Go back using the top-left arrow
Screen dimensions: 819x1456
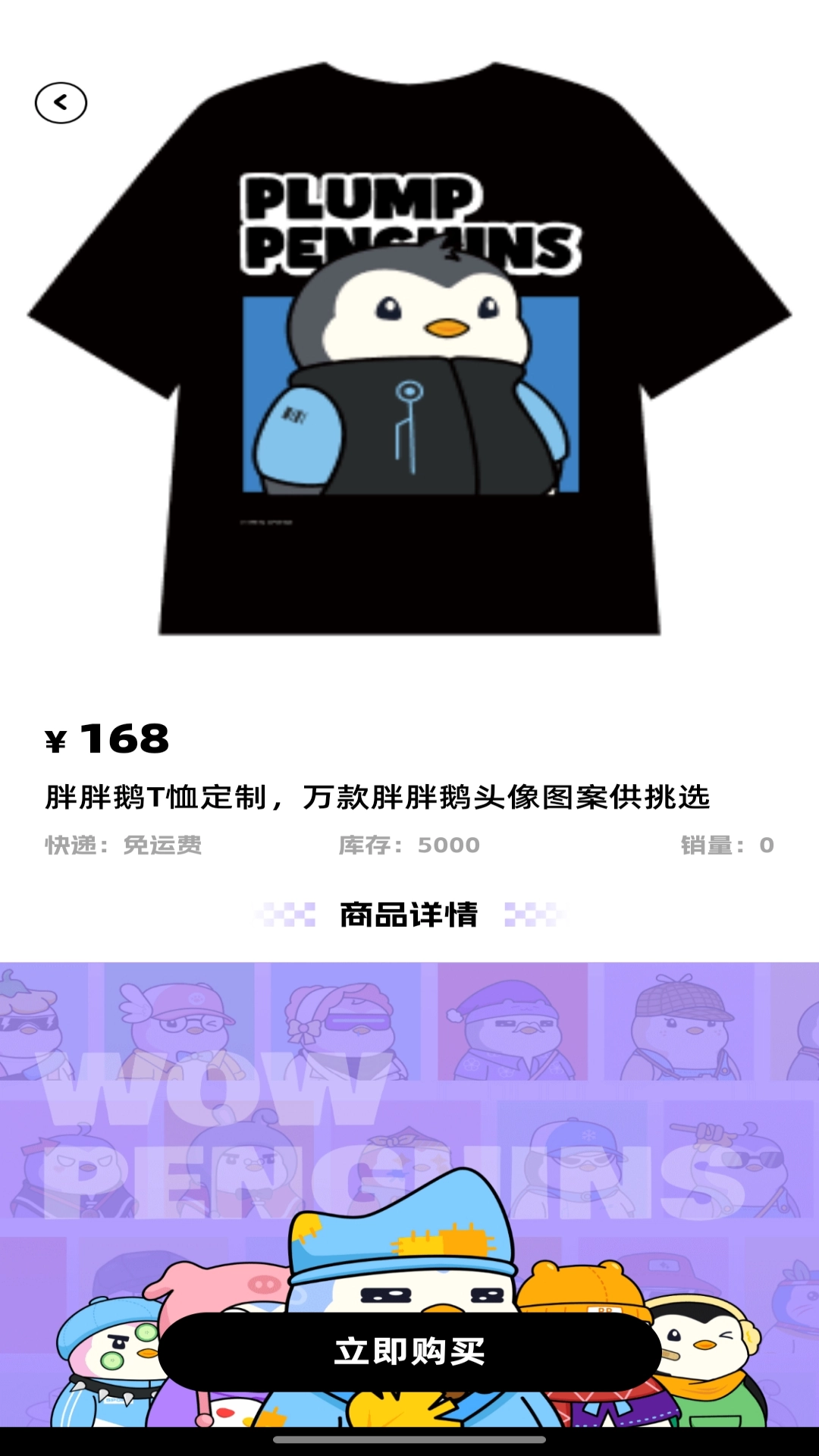pyautogui.click(x=61, y=102)
